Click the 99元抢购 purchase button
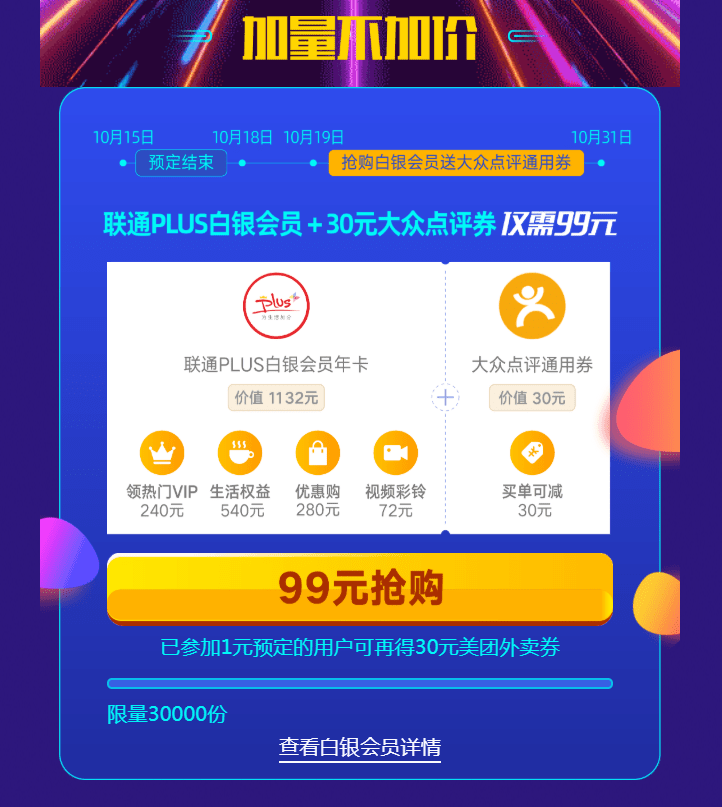 pyautogui.click(x=360, y=590)
